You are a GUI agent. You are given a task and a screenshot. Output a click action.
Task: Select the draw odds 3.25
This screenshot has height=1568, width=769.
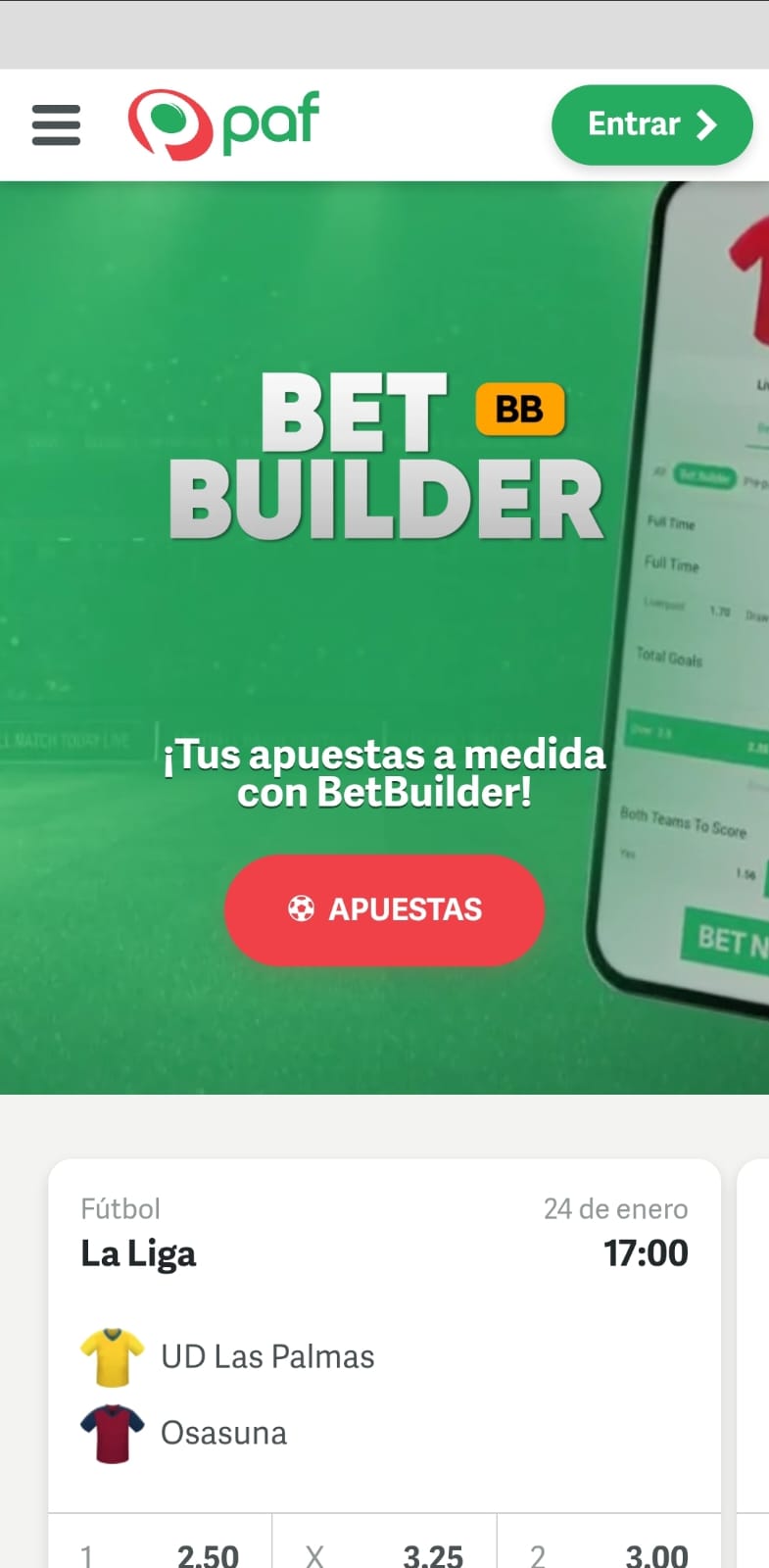click(385, 1543)
